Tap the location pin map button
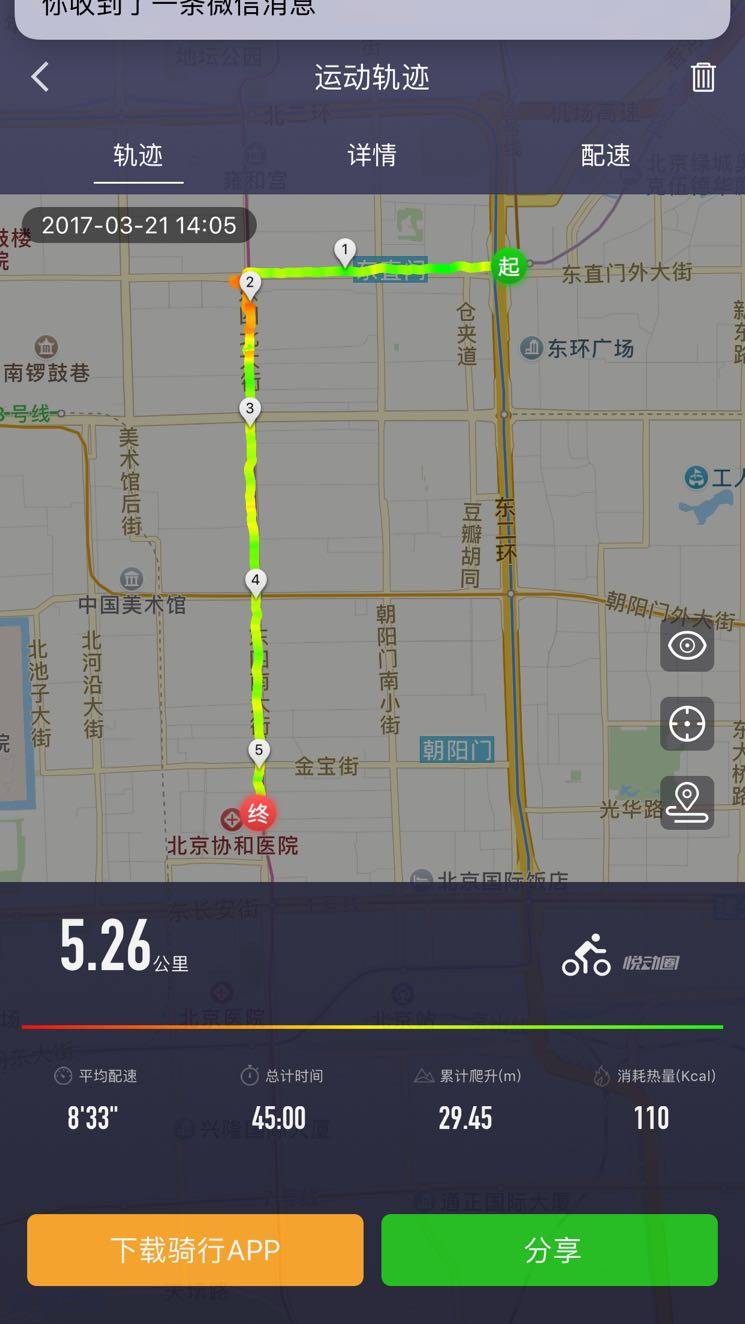Viewport: 745px width, 1324px height. point(687,802)
